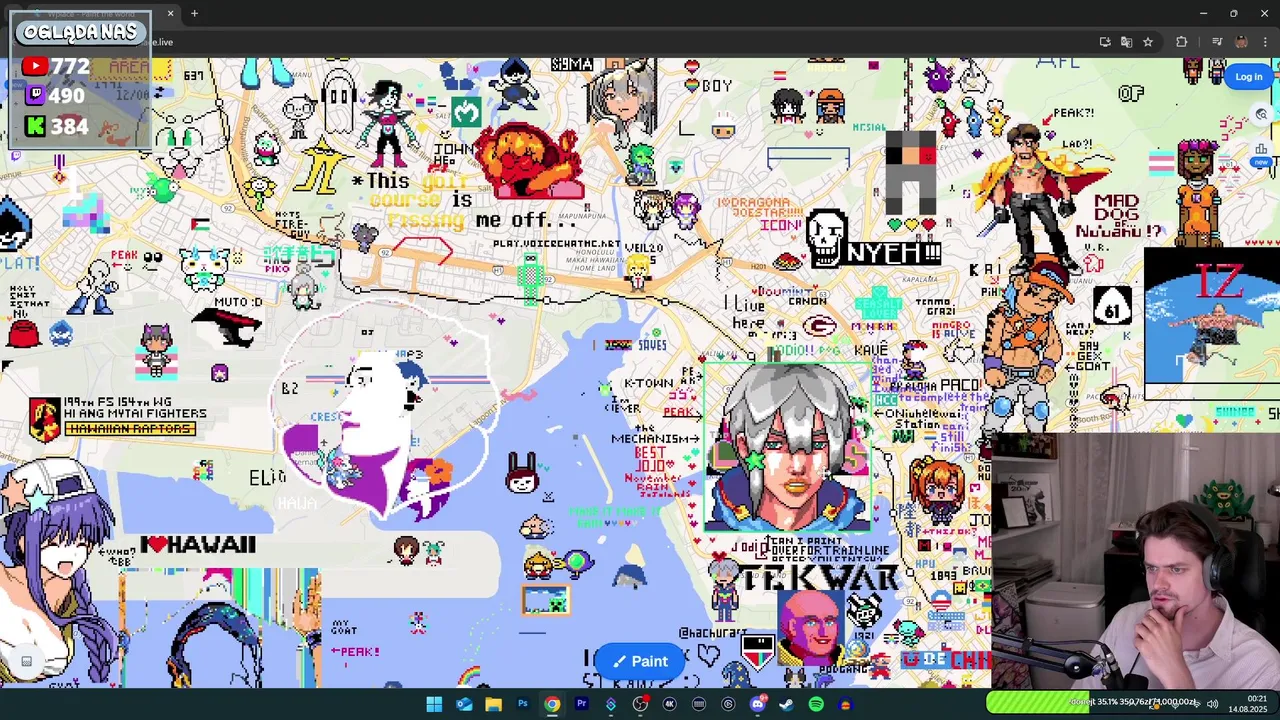Open the map search icon
1280x720 pixels.
[1261, 114]
